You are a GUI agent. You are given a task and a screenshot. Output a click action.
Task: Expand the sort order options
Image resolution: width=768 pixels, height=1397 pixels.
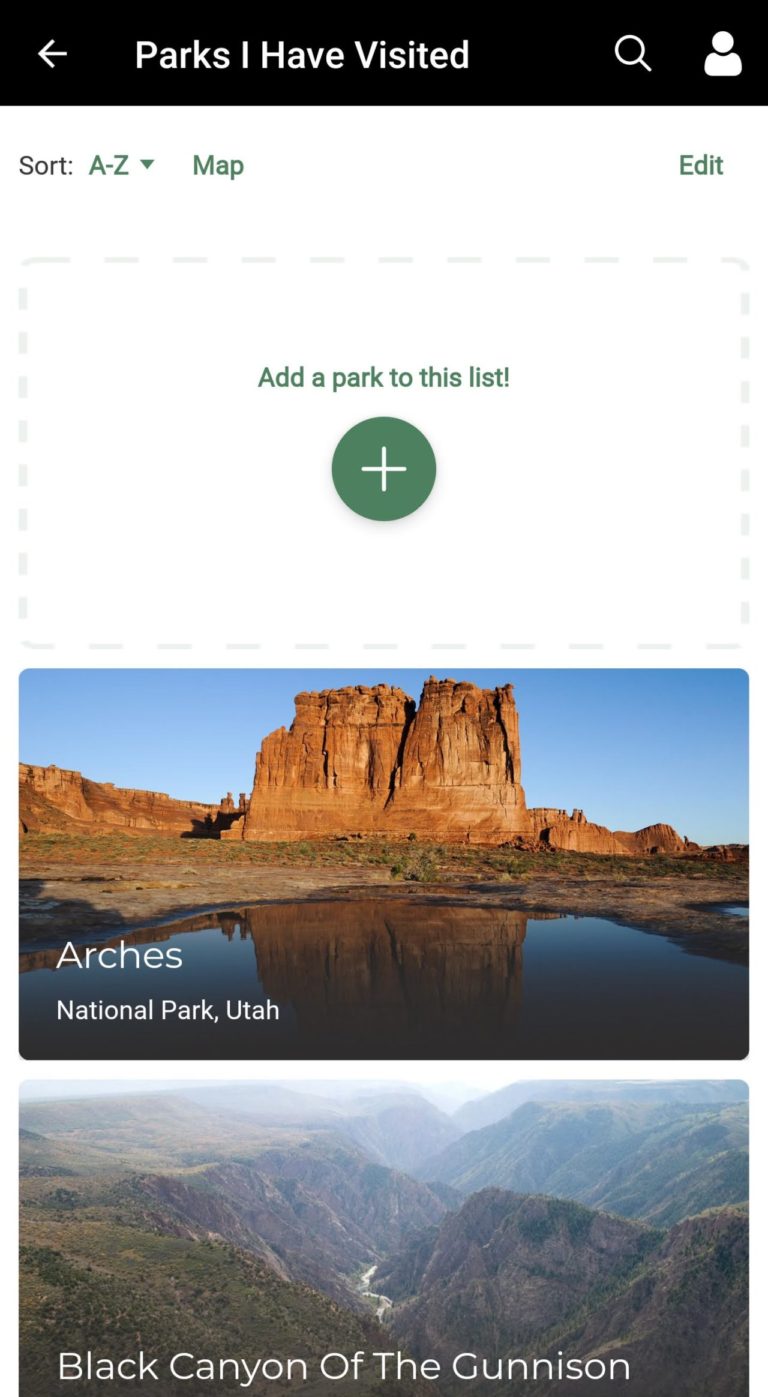click(x=120, y=165)
